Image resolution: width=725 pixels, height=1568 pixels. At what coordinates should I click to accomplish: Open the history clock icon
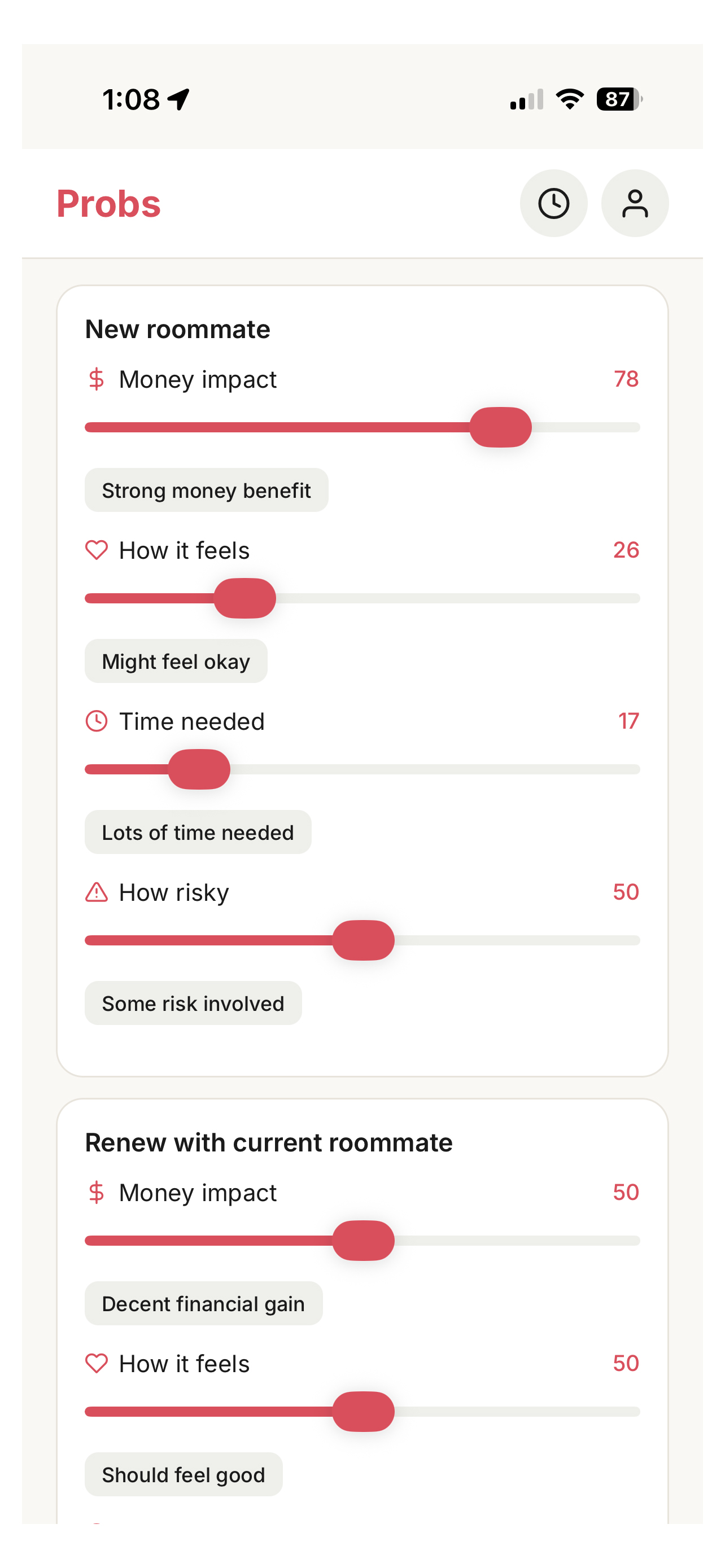(553, 203)
